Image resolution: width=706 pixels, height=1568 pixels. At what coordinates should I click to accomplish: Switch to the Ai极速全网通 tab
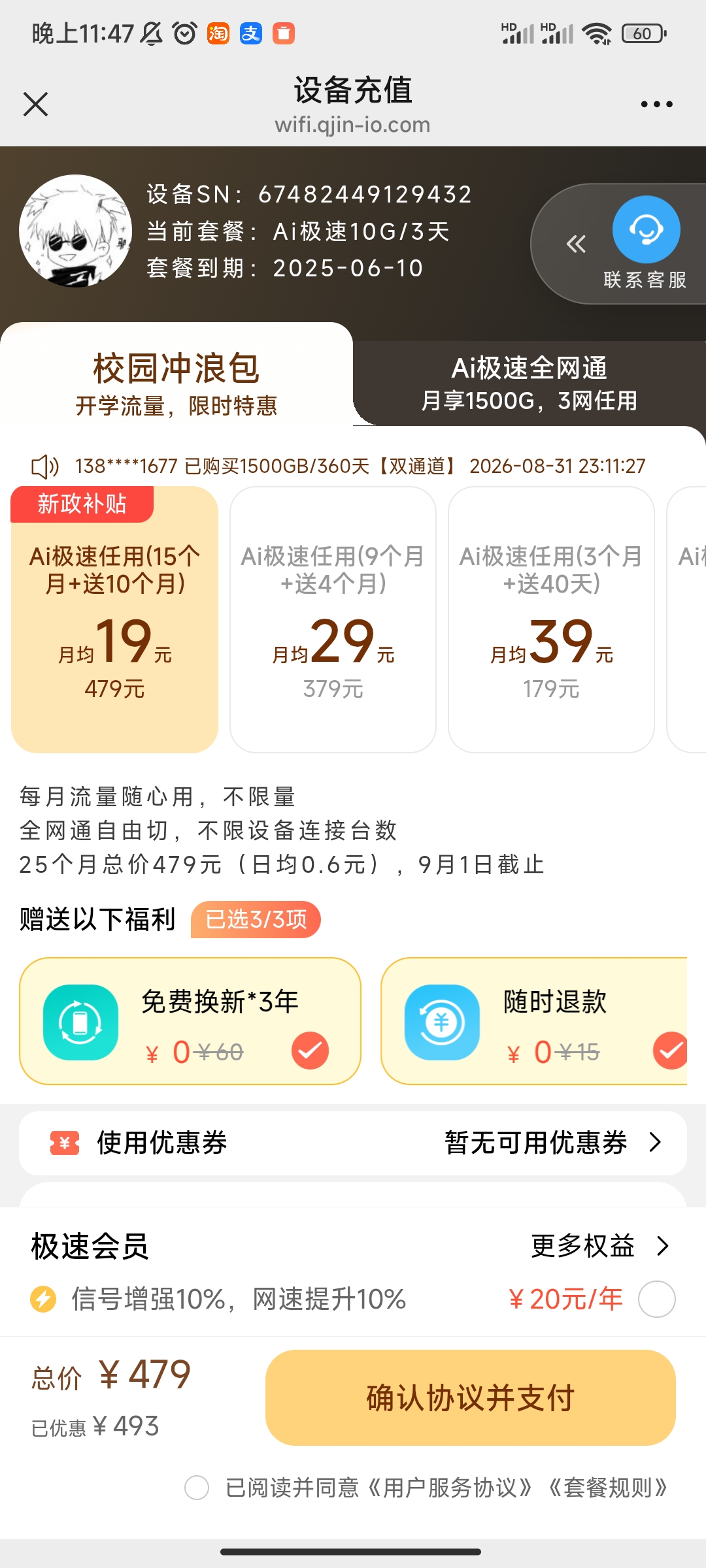[x=529, y=384]
